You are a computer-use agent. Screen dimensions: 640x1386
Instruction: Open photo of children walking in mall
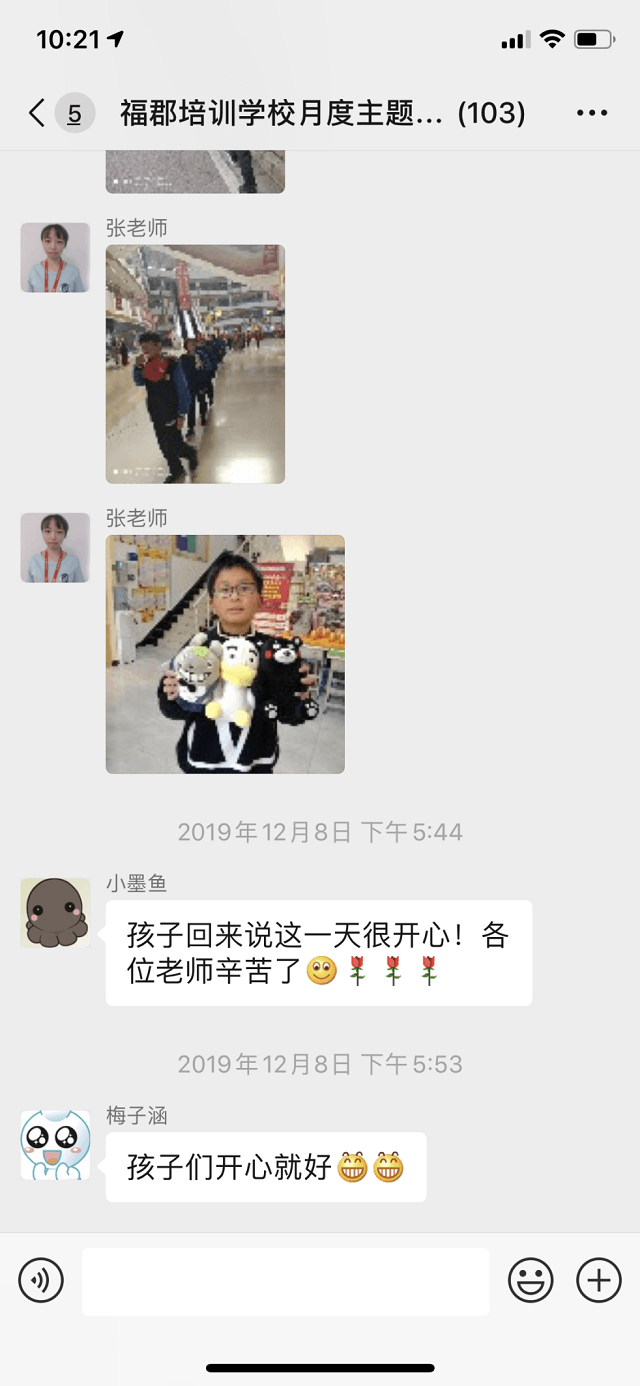pos(195,364)
